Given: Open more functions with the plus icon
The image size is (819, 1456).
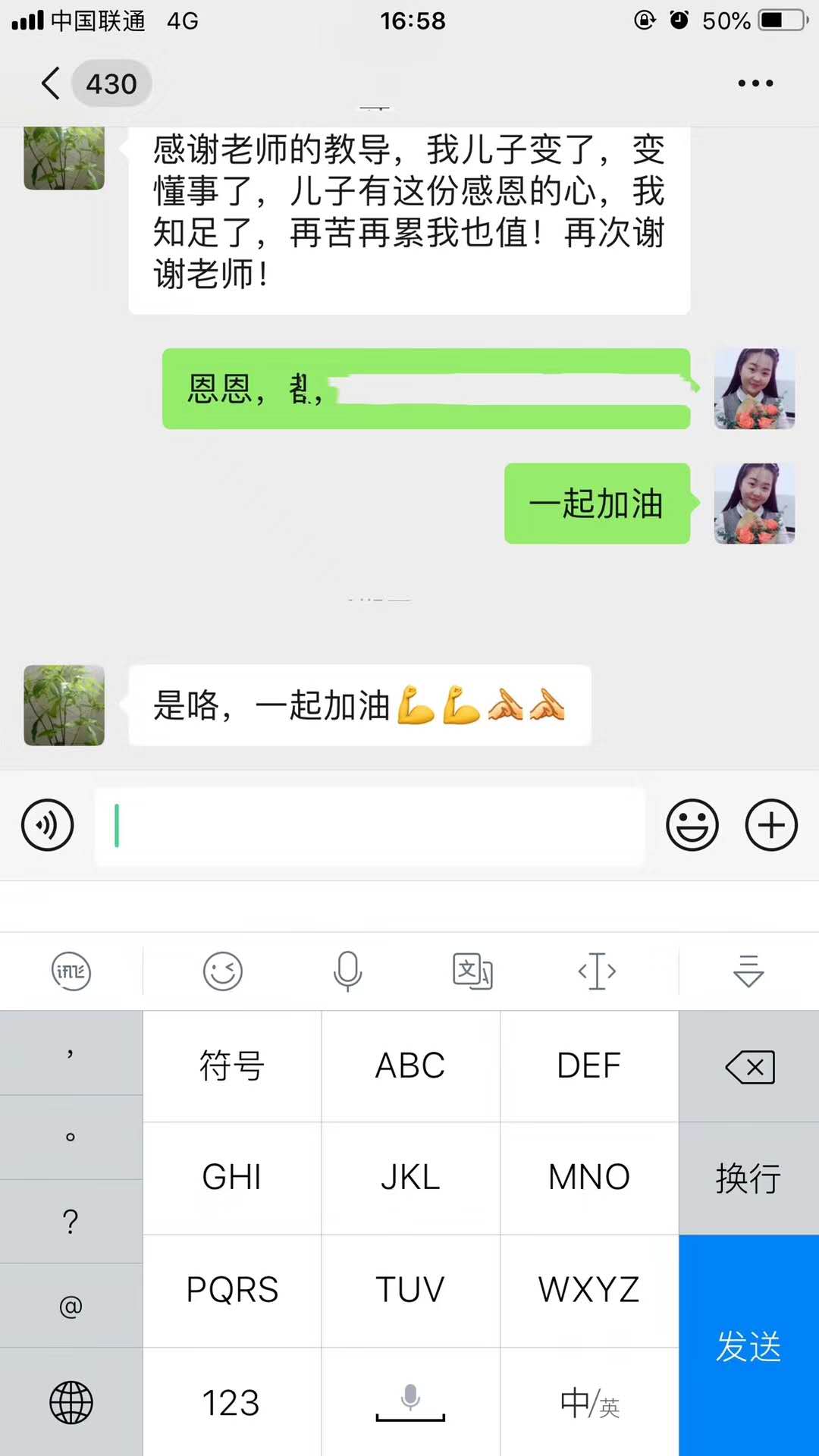Looking at the screenshot, I should 770,825.
